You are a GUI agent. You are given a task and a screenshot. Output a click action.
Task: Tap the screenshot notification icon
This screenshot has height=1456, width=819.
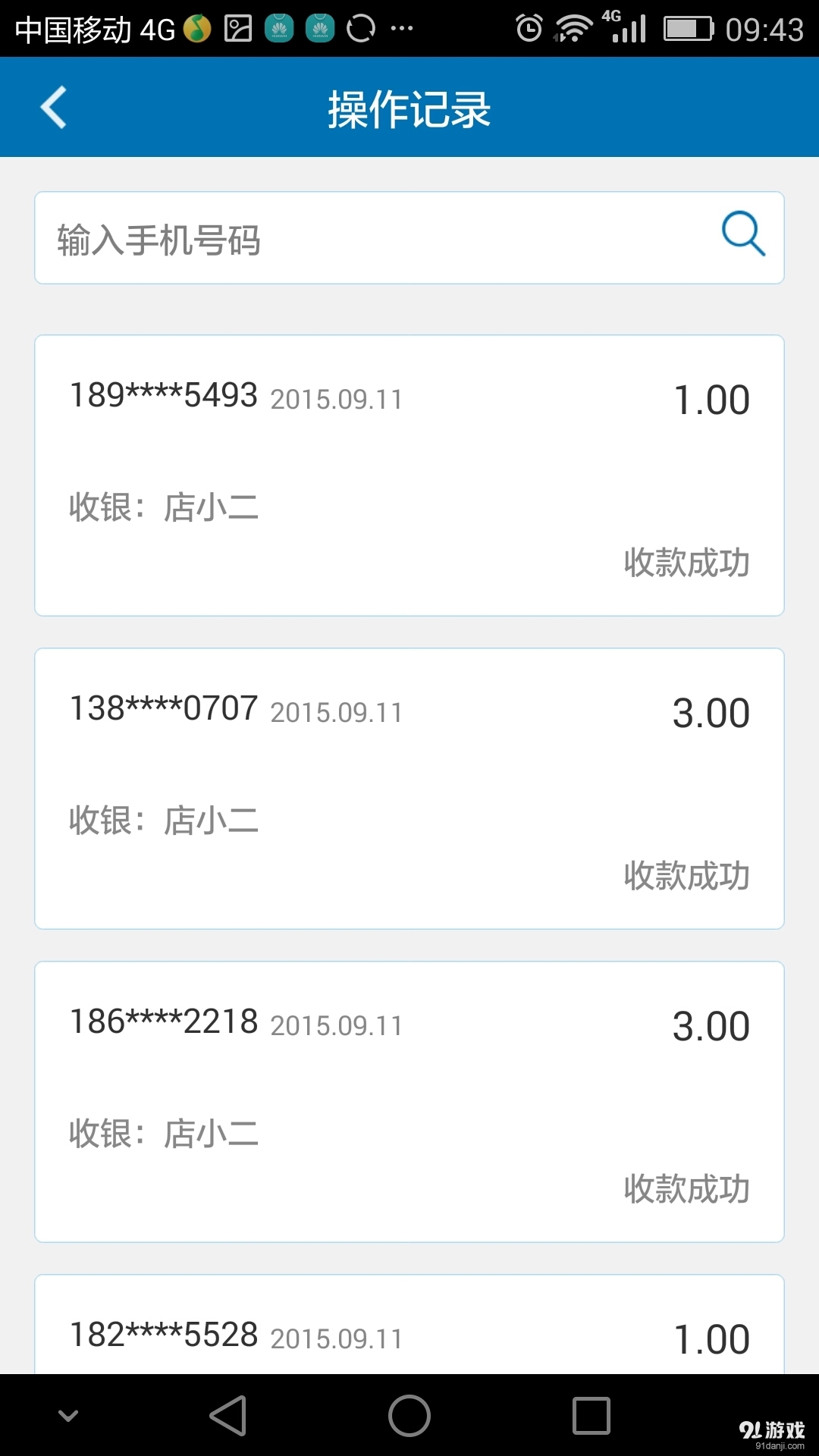coord(237,28)
